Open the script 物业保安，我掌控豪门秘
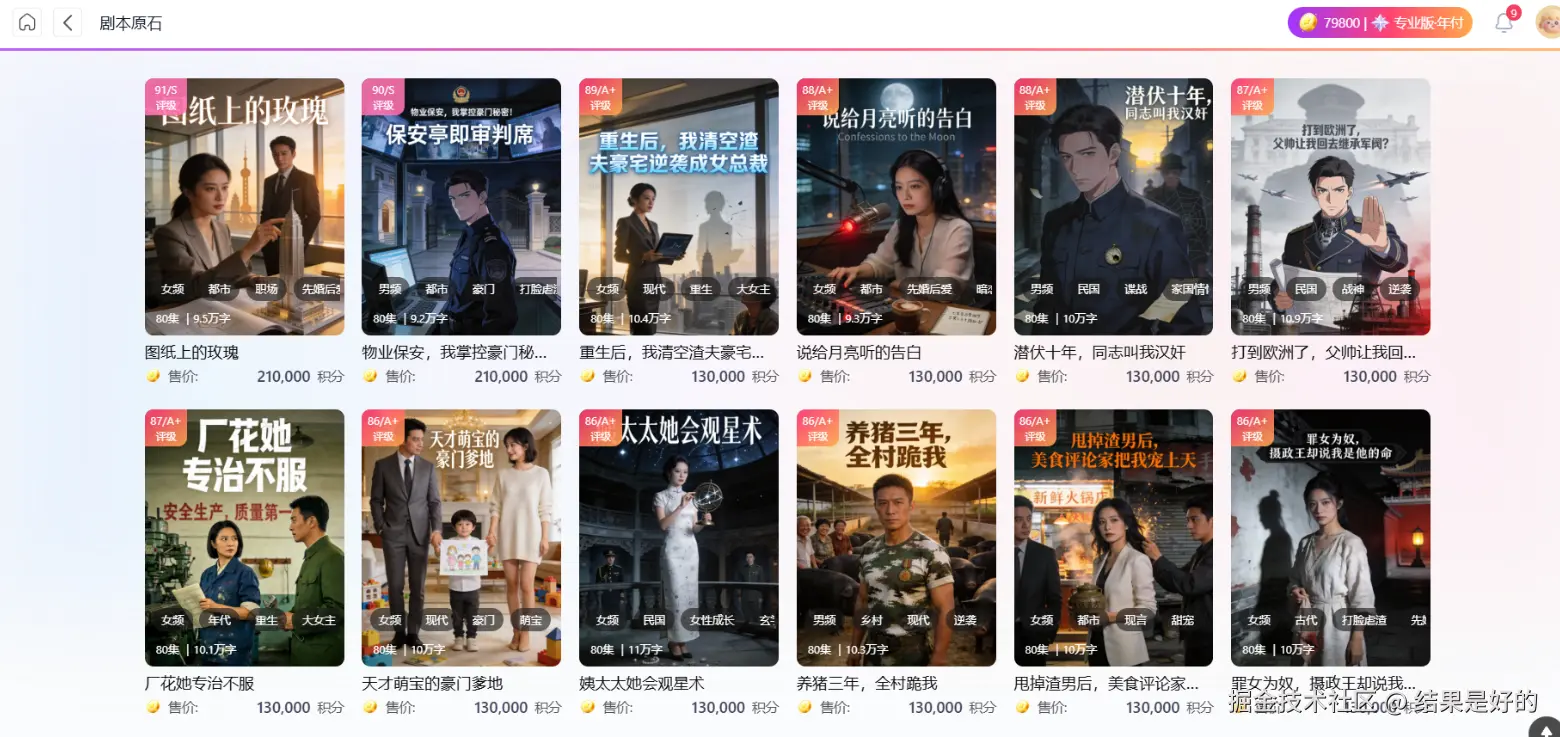 [x=461, y=207]
